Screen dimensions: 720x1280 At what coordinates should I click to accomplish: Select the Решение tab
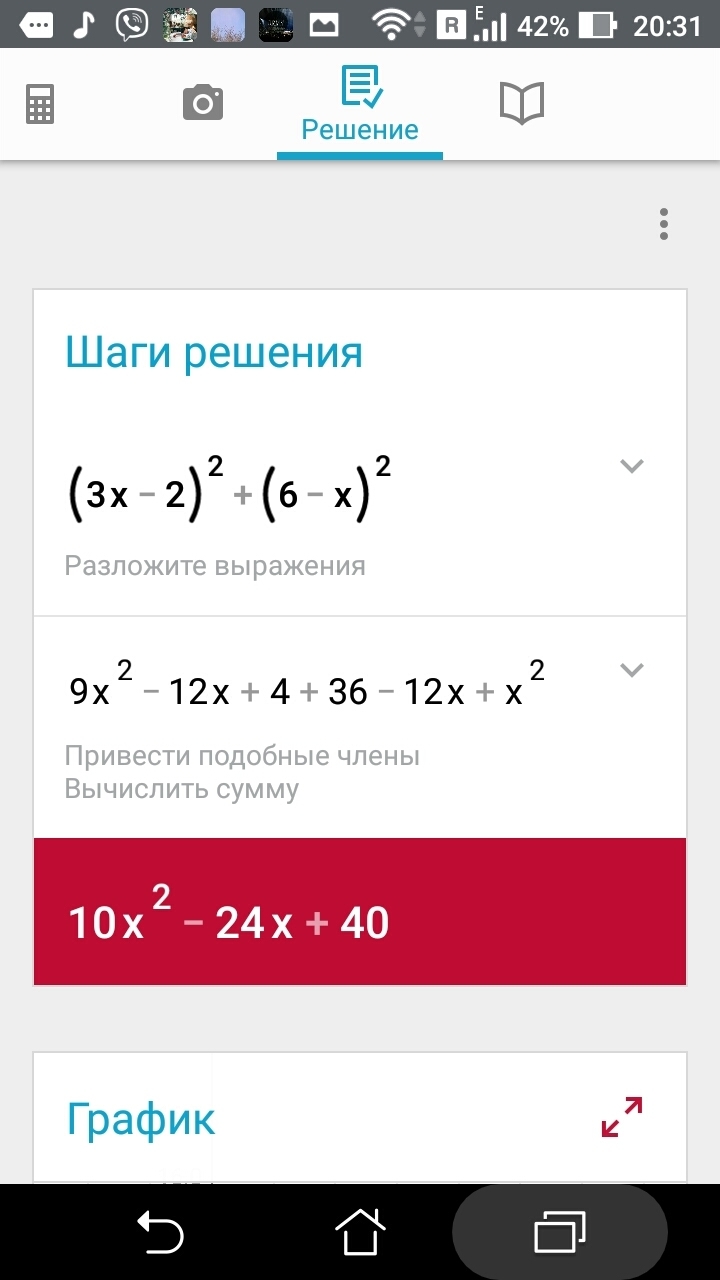[x=360, y=103]
